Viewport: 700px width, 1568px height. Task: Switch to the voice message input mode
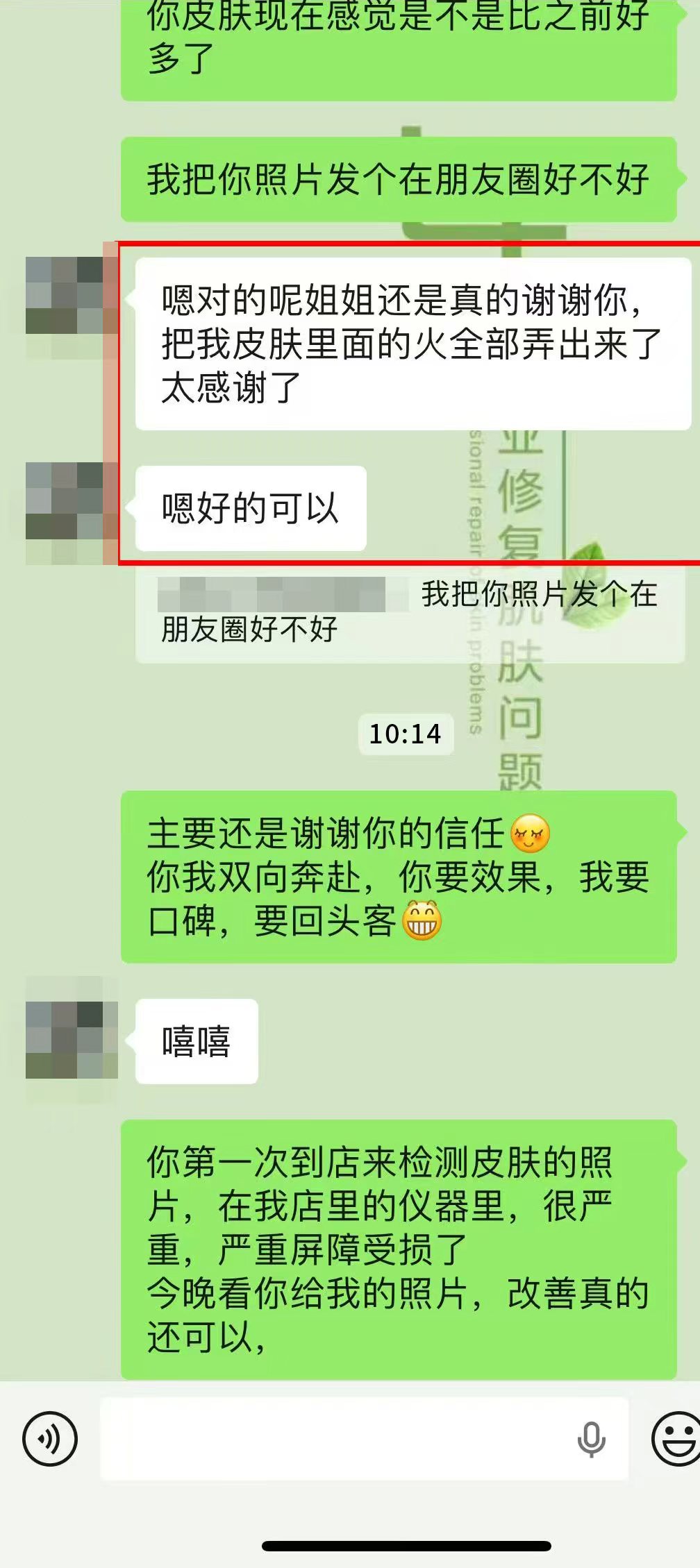pyautogui.click(x=49, y=1439)
